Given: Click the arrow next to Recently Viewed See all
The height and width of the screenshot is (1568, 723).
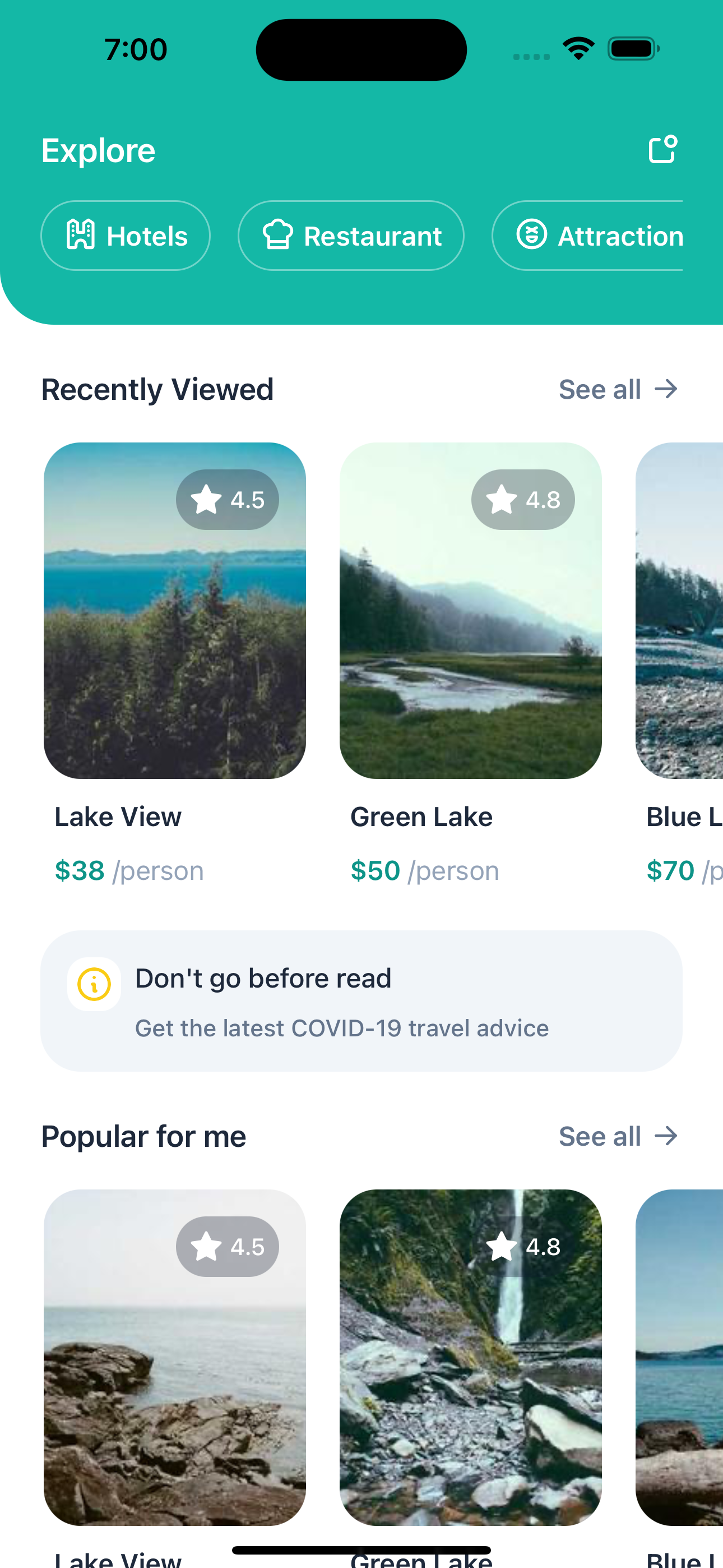Looking at the screenshot, I should point(666,388).
